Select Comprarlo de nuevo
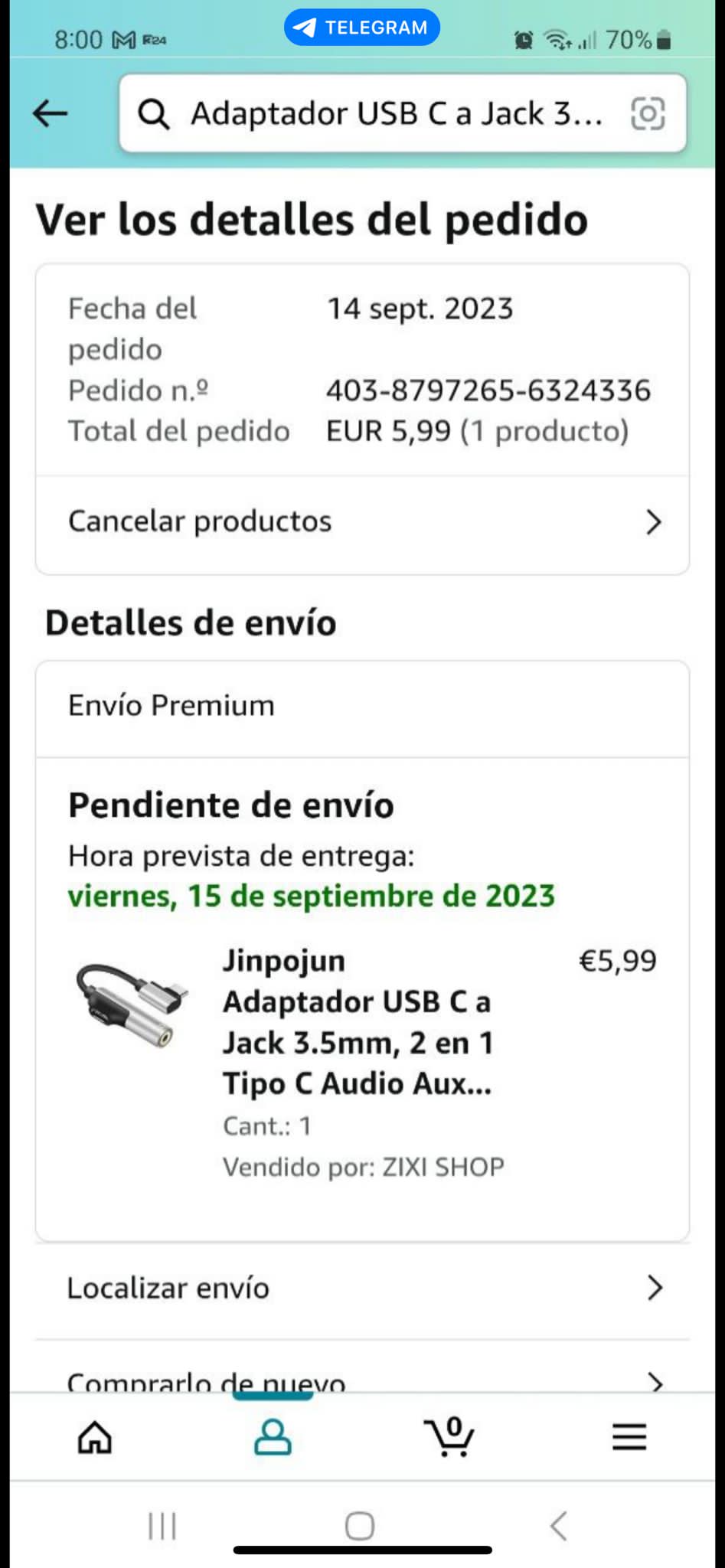Viewport: 725px width, 1568px height. pyautogui.click(x=362, y=1380)
